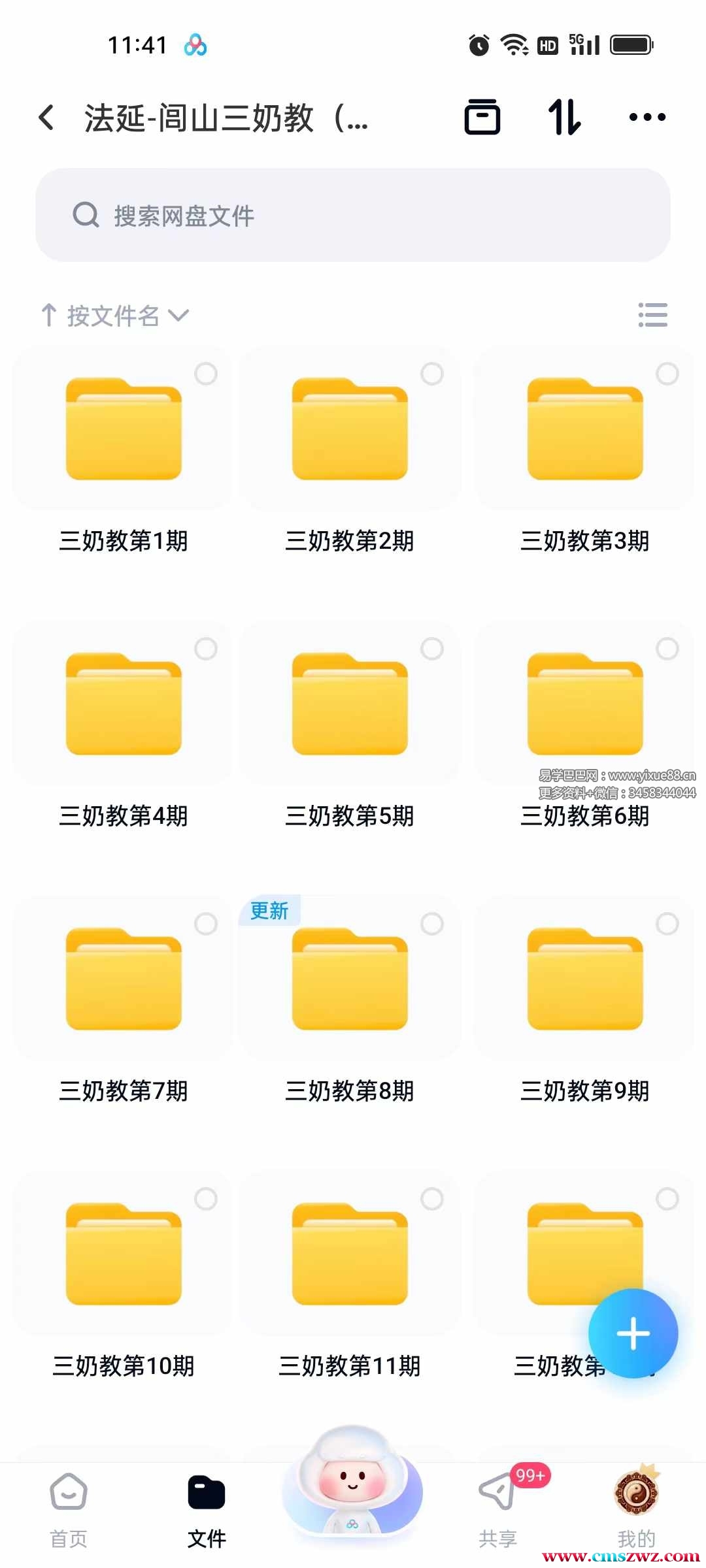Go back using the top-left arrow
The width and height of the screenshot is (706, 1568).
pos(46,118)
